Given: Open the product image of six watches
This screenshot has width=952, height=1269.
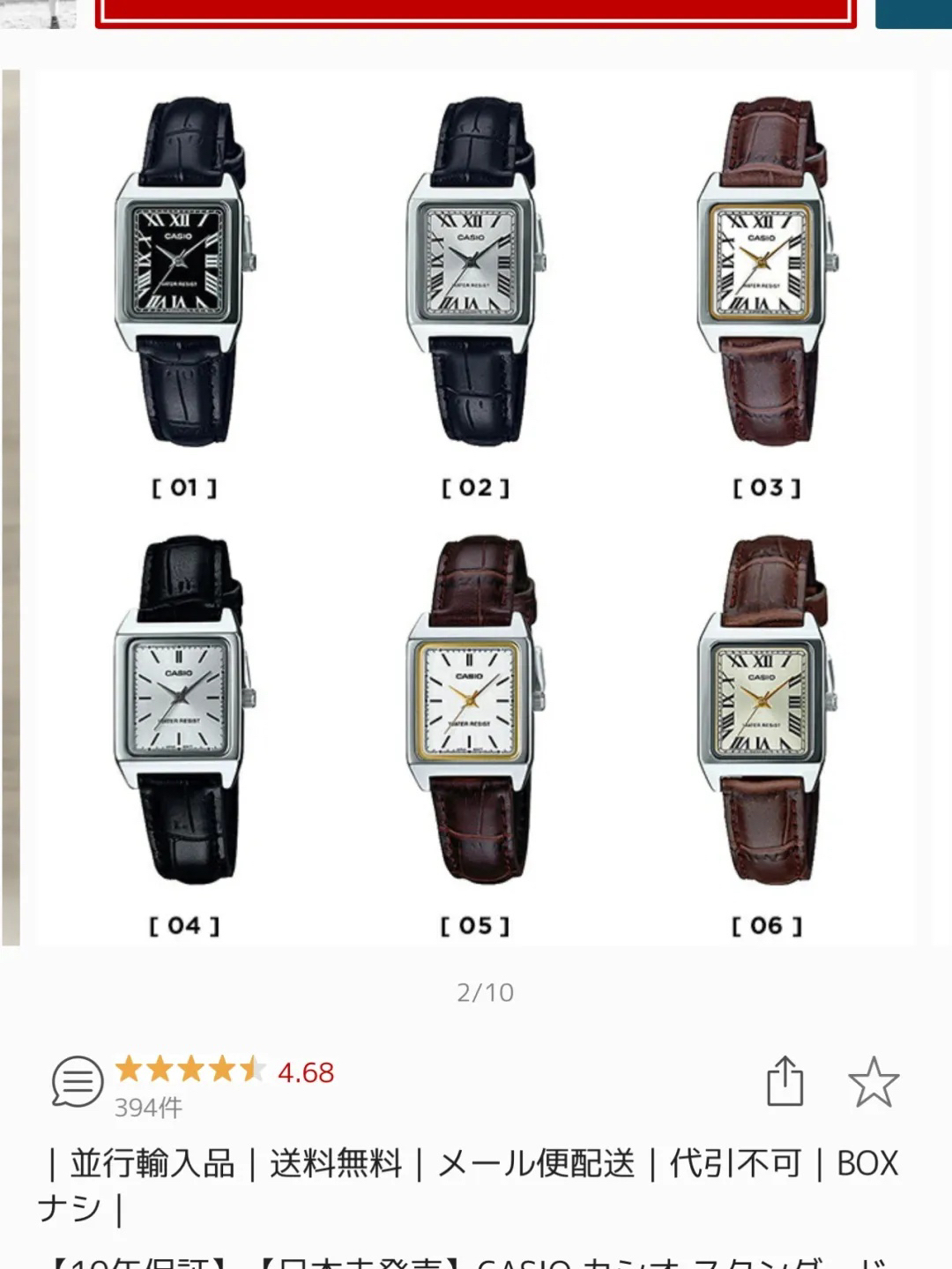Looking at the screenshot, I should coord(476,507).
